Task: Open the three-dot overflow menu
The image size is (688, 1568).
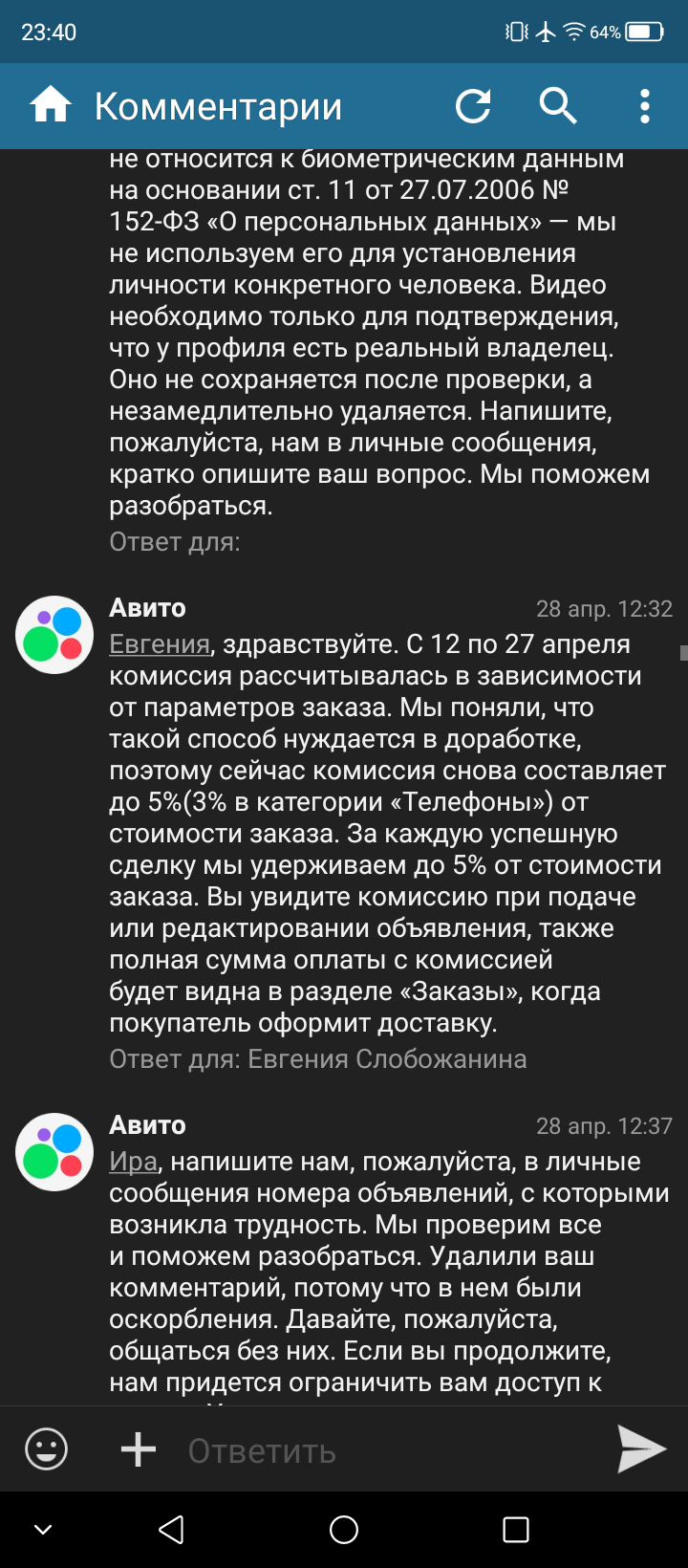Action: (x=645, y=105)
